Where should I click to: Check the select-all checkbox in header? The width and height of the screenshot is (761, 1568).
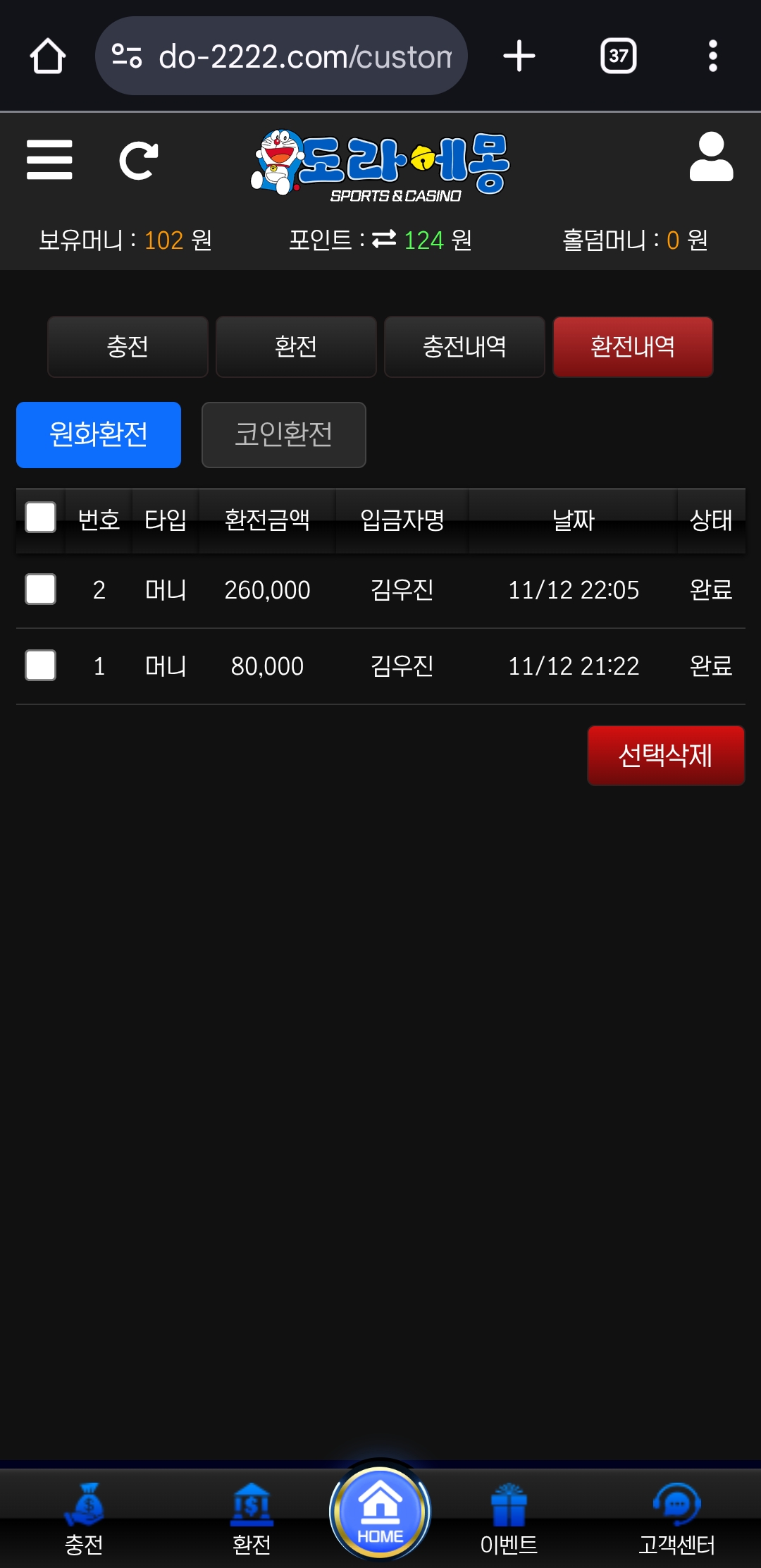click(x=41, y=517)
